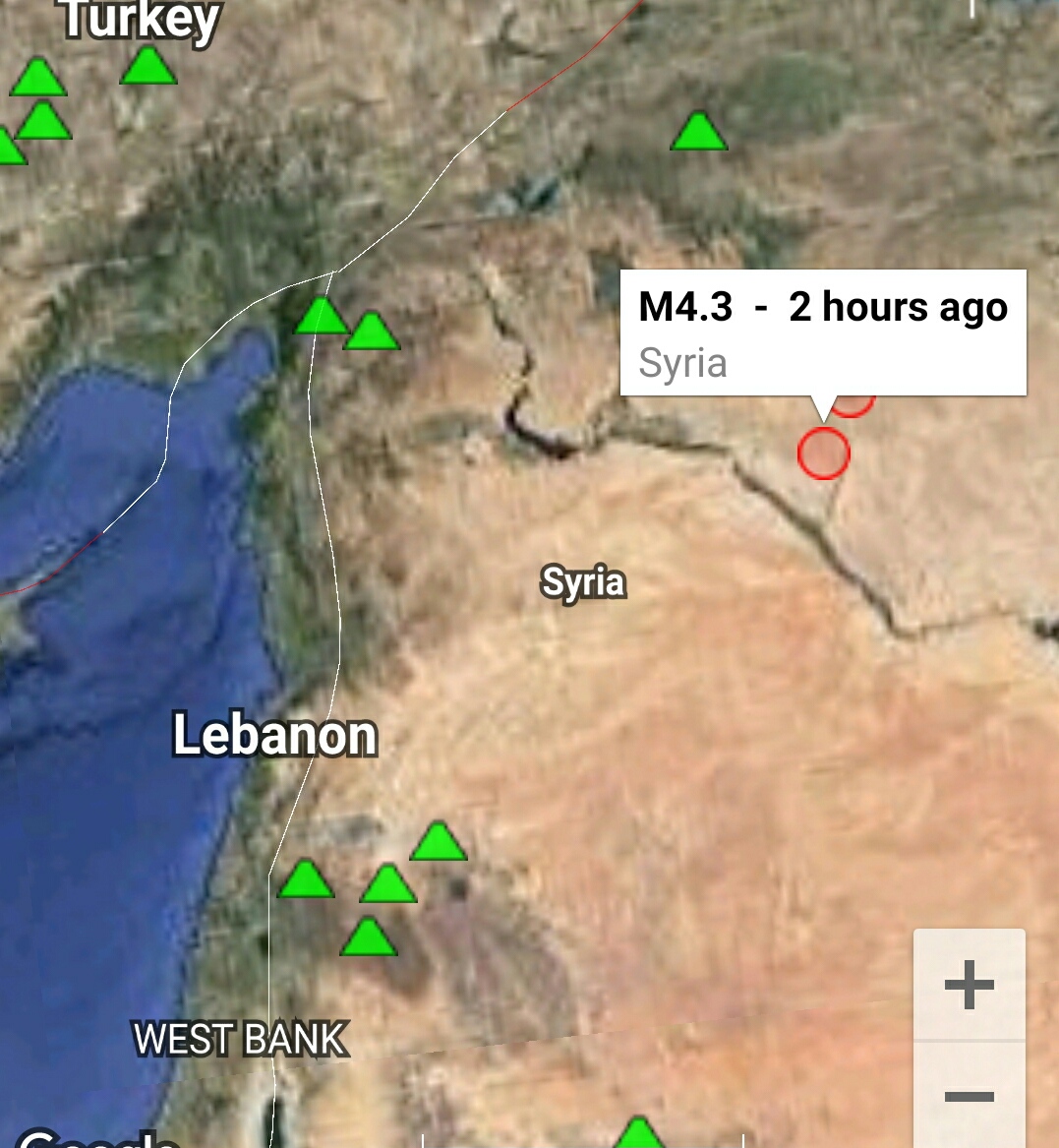Select the lone green triangle station in northern Syria
The image size is (1059, 1148).
click(x=698, y=132)
